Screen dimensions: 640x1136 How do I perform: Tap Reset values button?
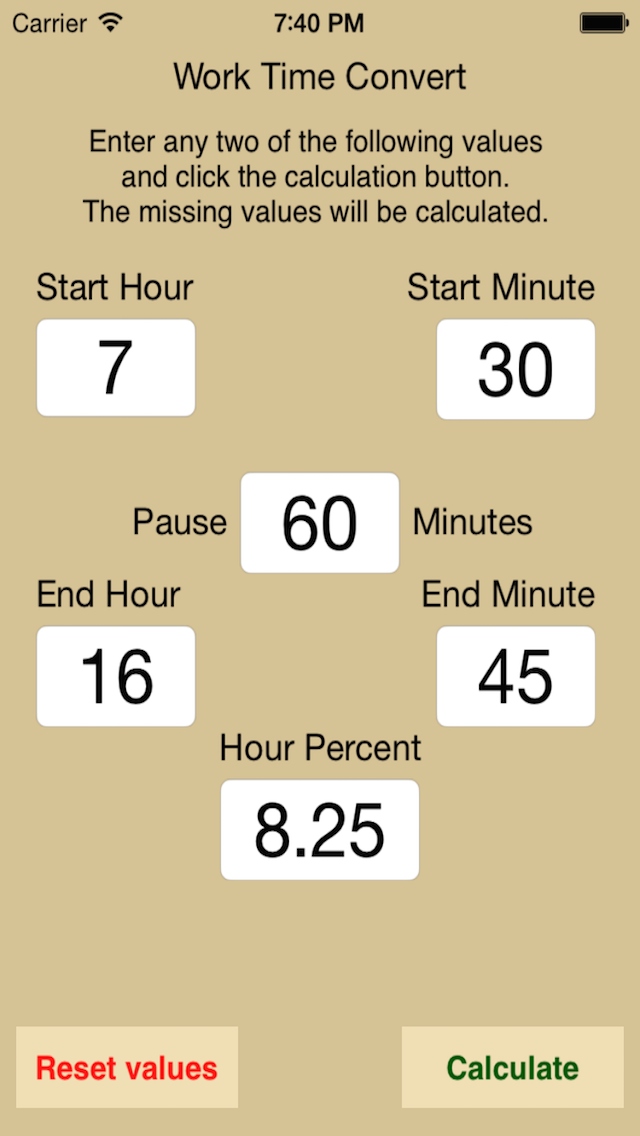pyautogui.click(x=127, y=1067)
